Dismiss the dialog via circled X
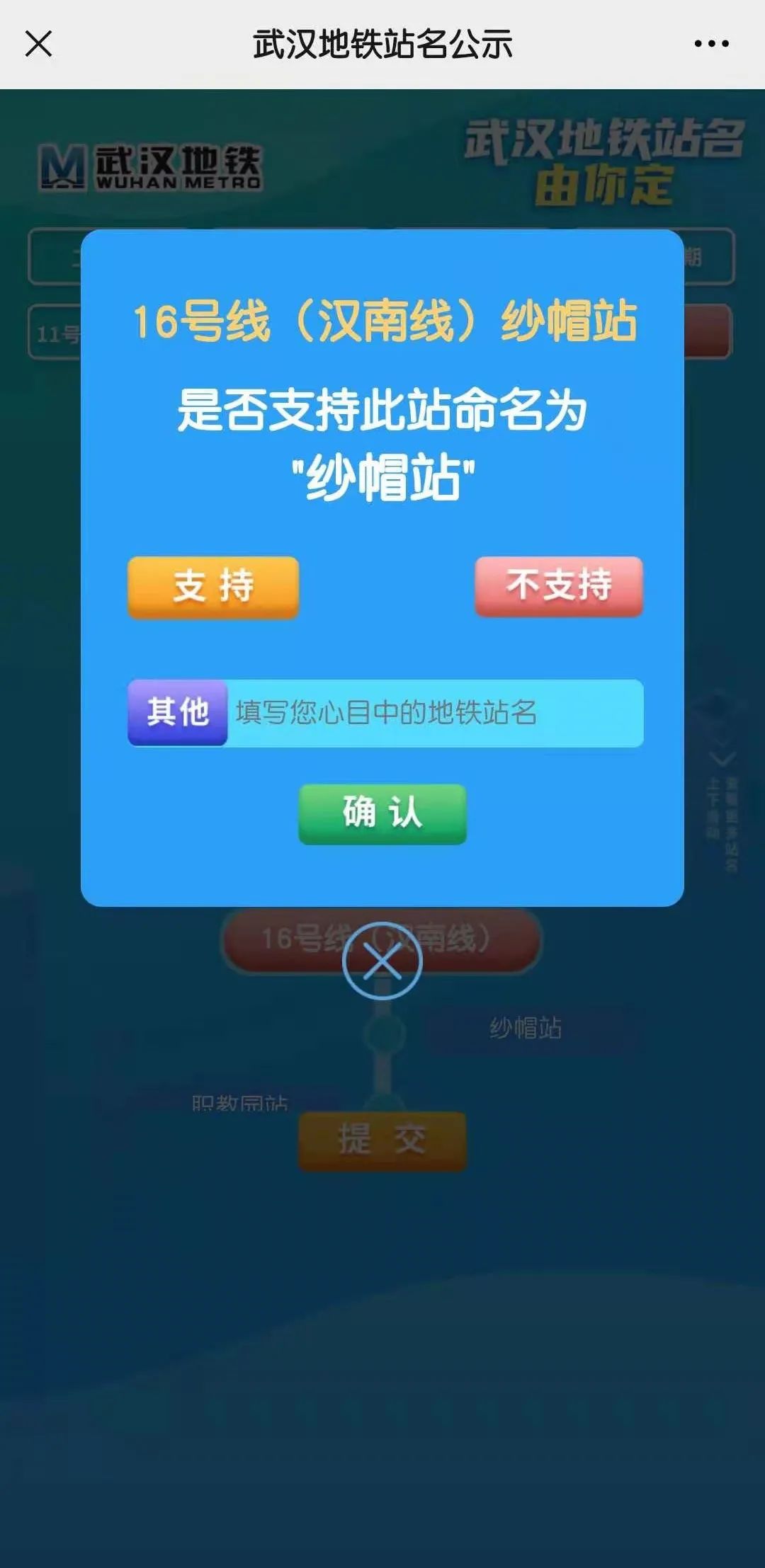765x1568 pixels. pos(382,962)
